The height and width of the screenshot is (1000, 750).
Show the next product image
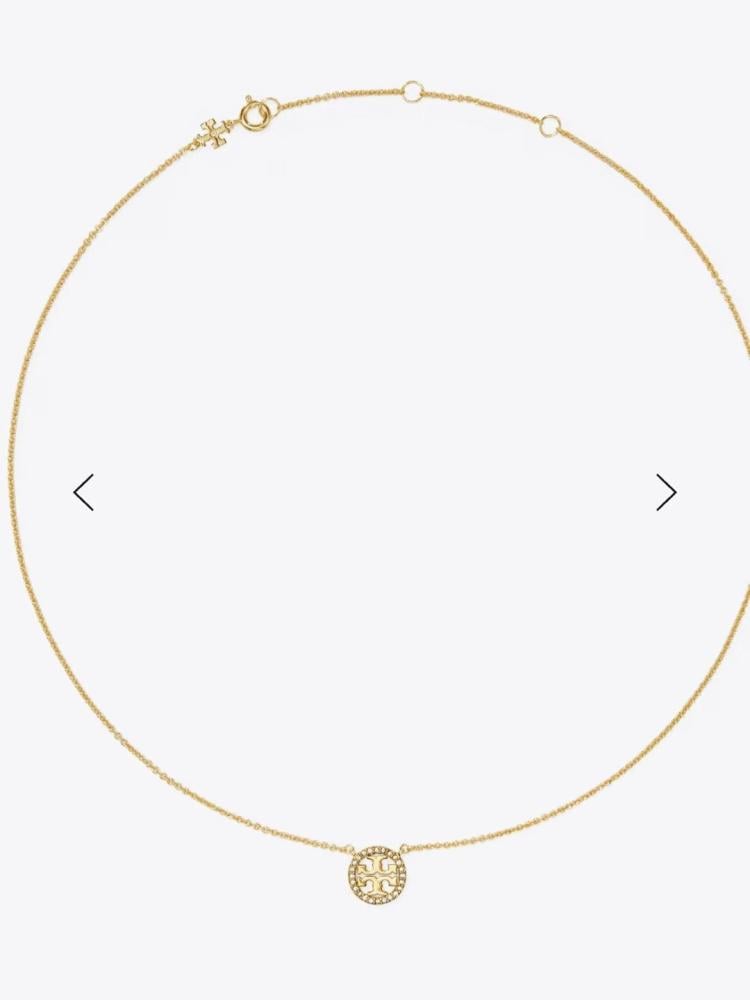pos(666,492)
